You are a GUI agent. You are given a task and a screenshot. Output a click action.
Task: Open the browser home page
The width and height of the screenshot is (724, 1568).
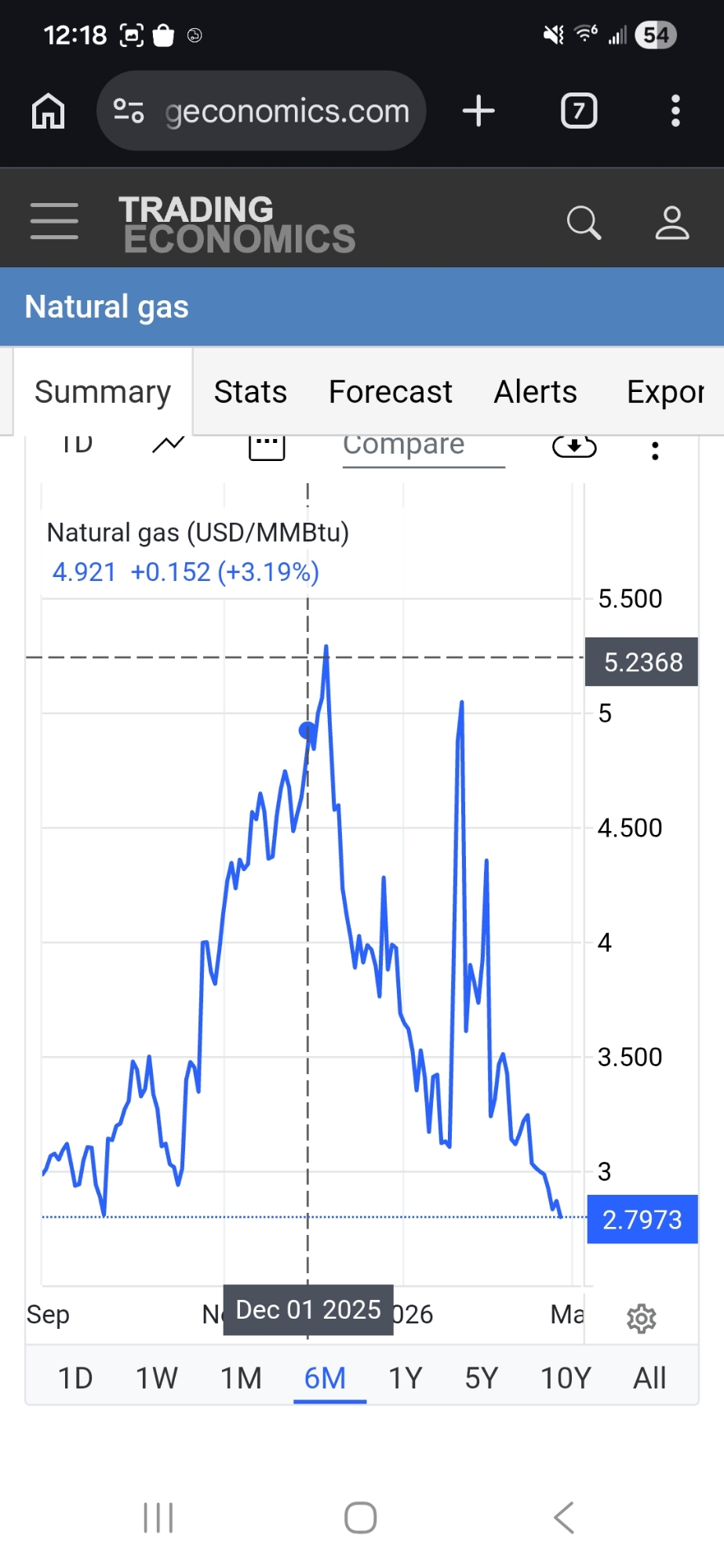[48, 111]
